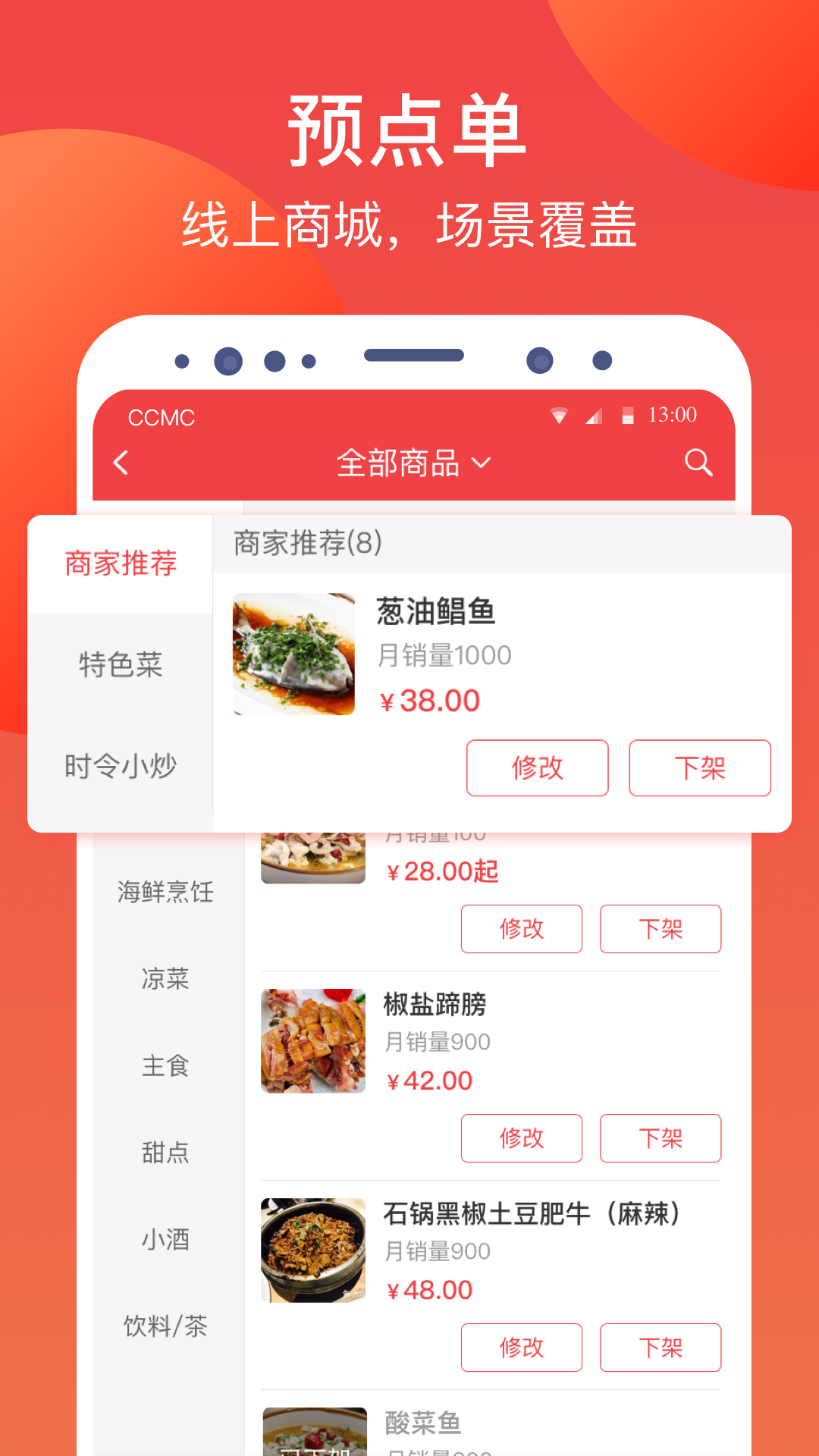Click 修改 for 葱油鲳鱼
Image resolution: width=819 pixels, height=1456 pixels.
537,768
